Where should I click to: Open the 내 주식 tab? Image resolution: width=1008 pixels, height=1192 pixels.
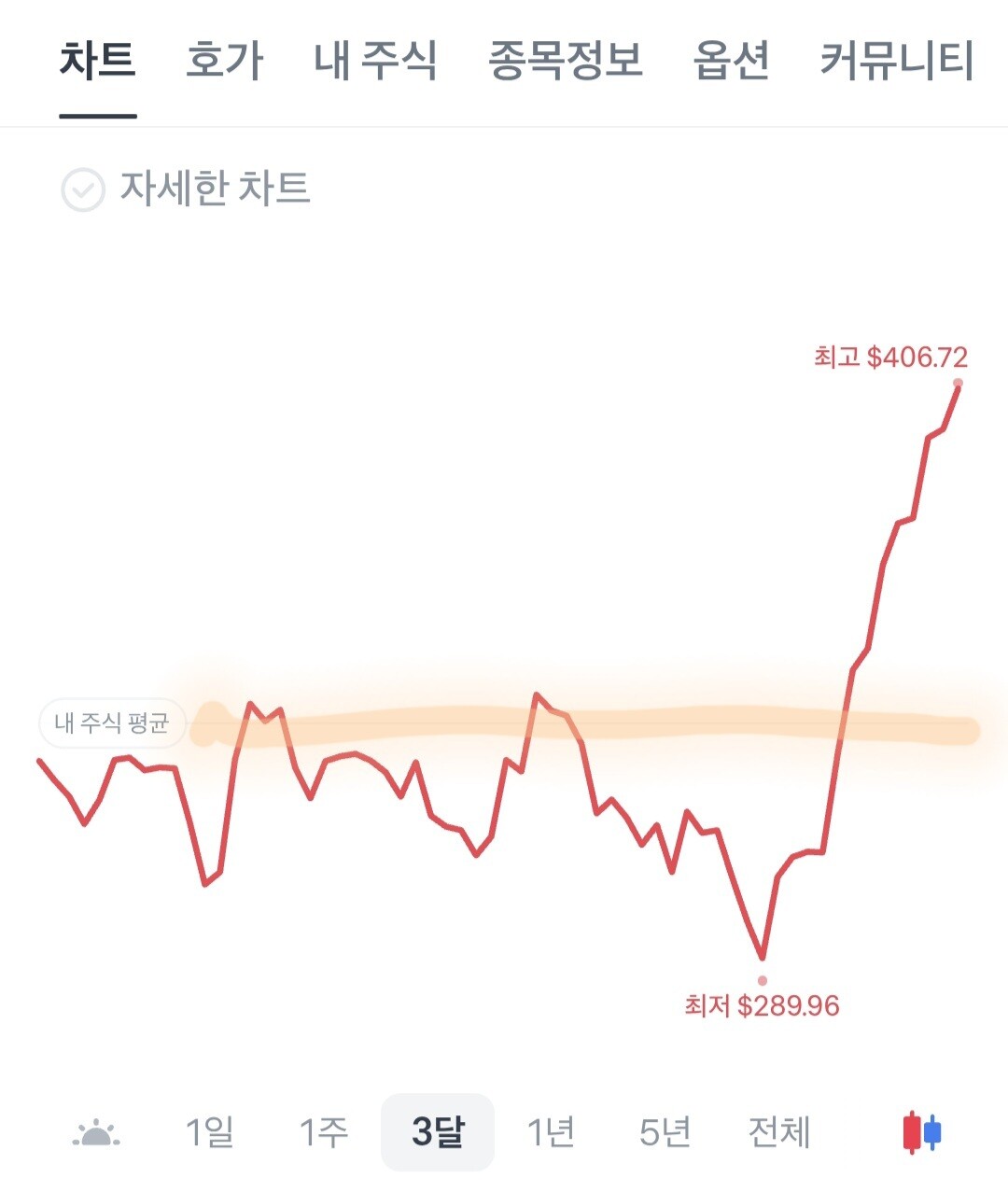coord(375,62)
